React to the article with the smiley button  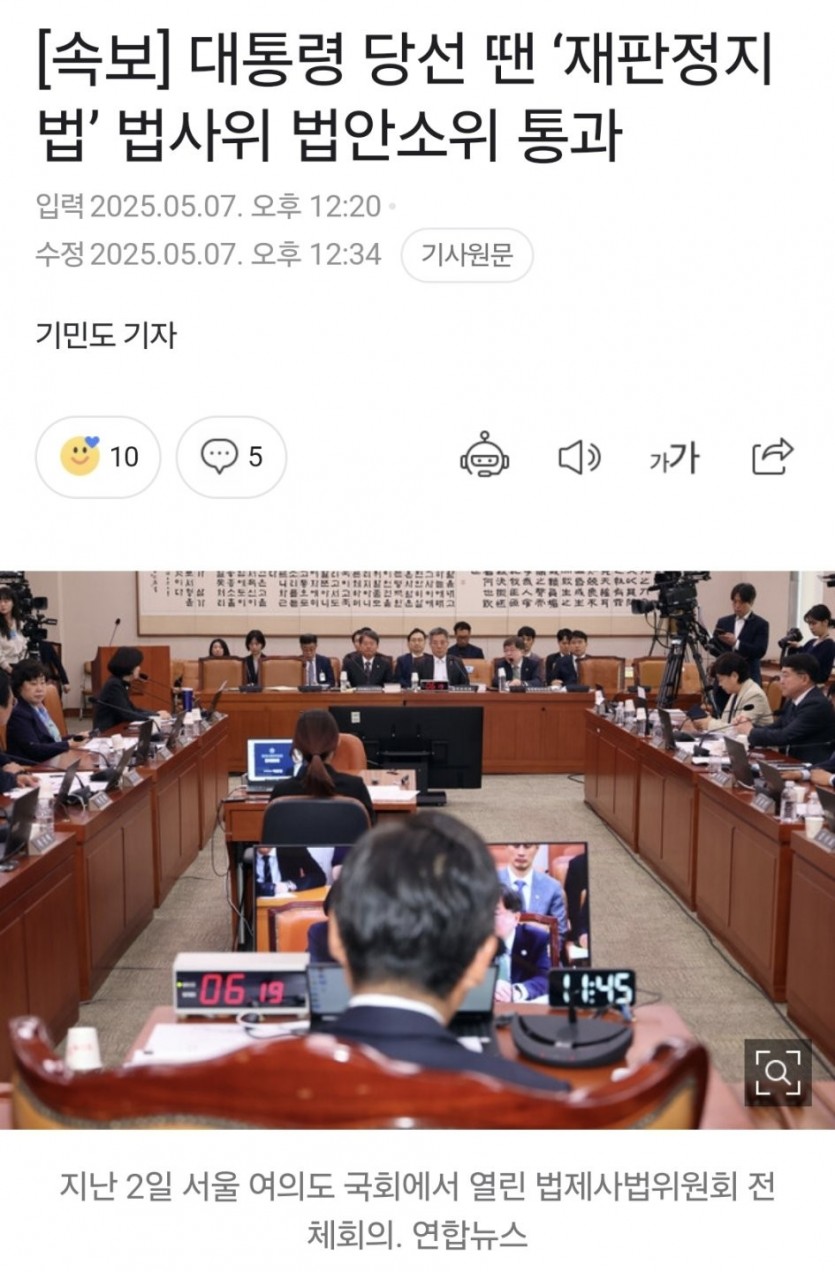pos(98,457)
